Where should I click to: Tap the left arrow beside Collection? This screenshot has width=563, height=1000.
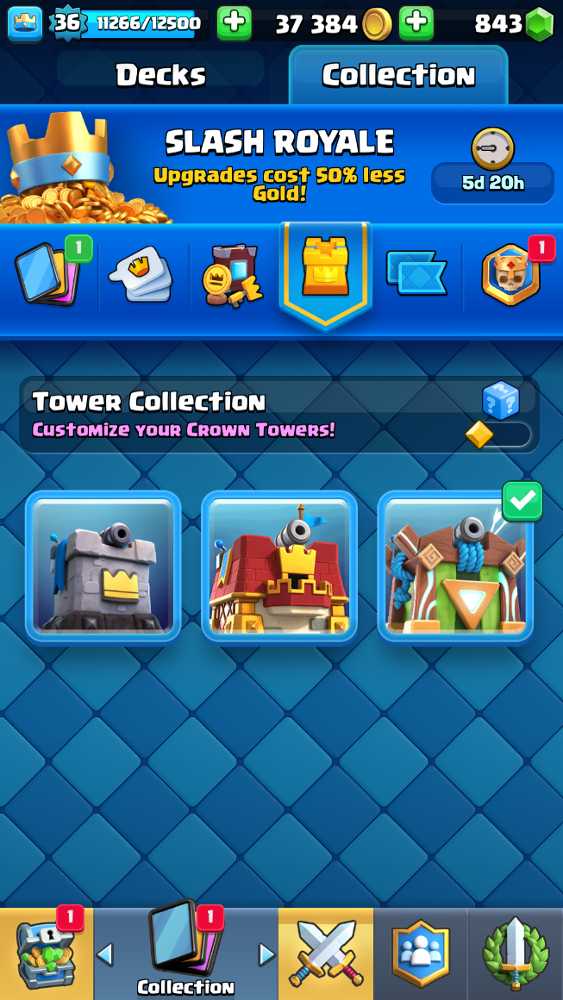(x=105, y=955)
